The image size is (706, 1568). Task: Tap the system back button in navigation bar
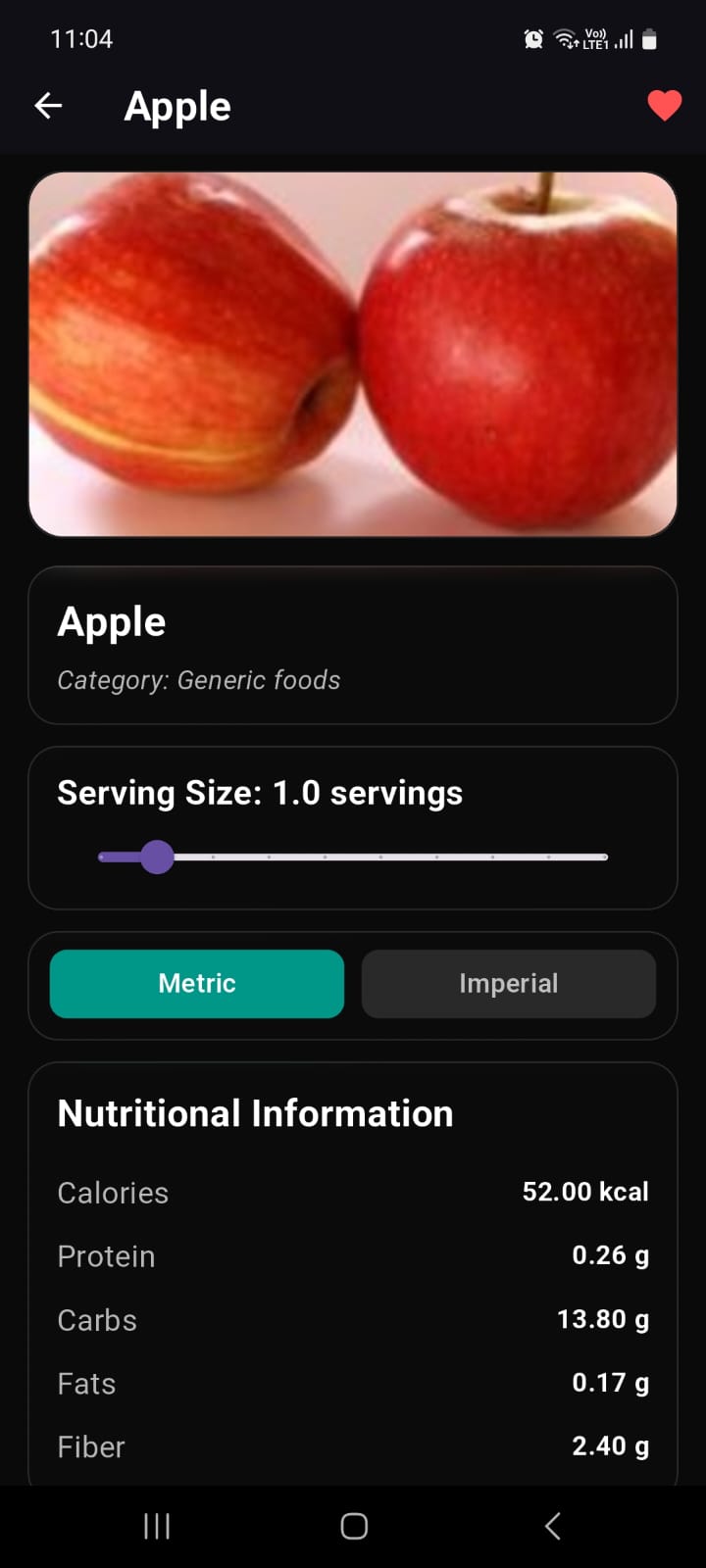[551, 1525]
